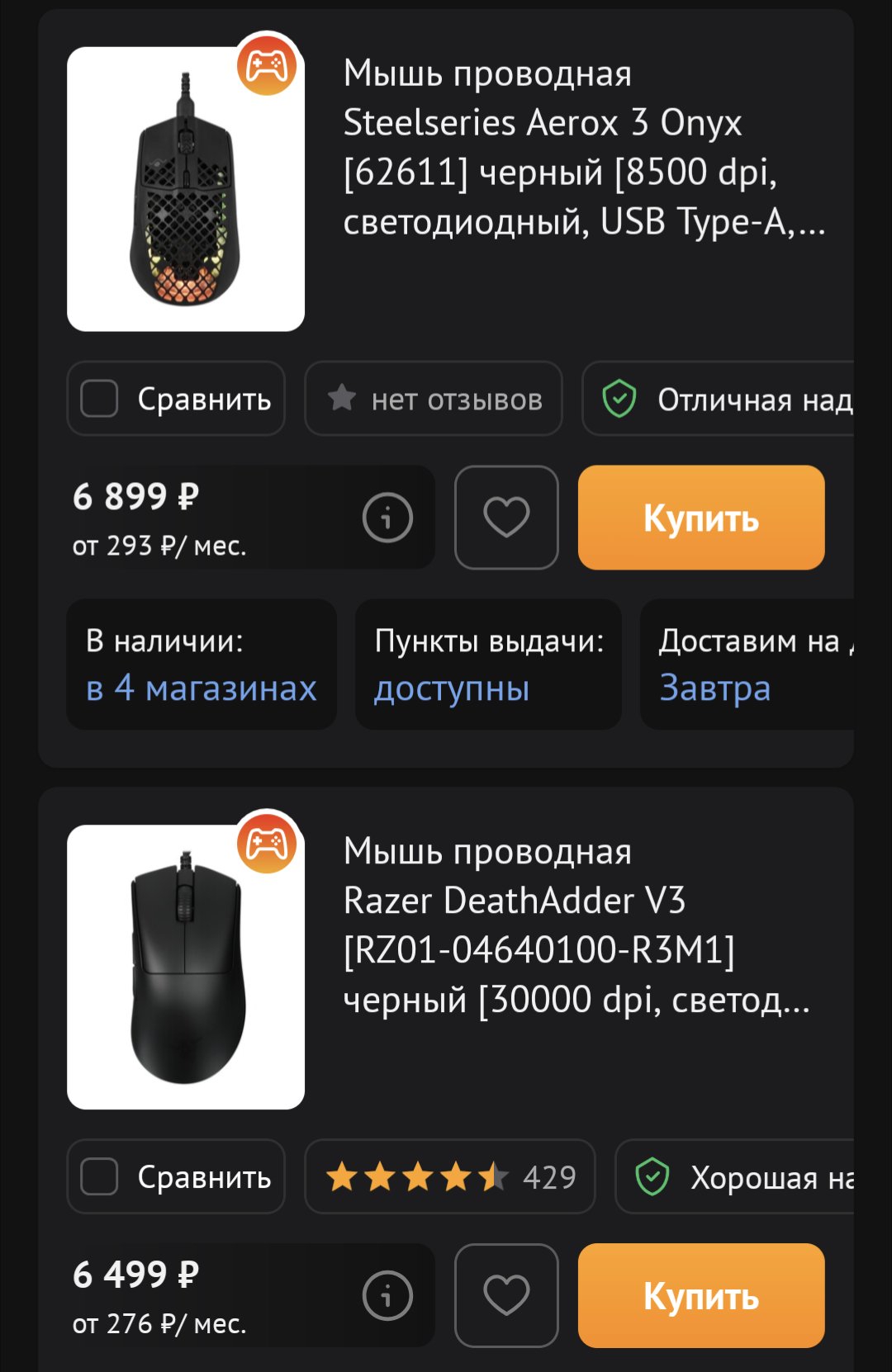The height and width of the screenshot is (1372, 892).
Task: Add Razer DeathAdder V3 to favorites
Action: point(506,1295)
